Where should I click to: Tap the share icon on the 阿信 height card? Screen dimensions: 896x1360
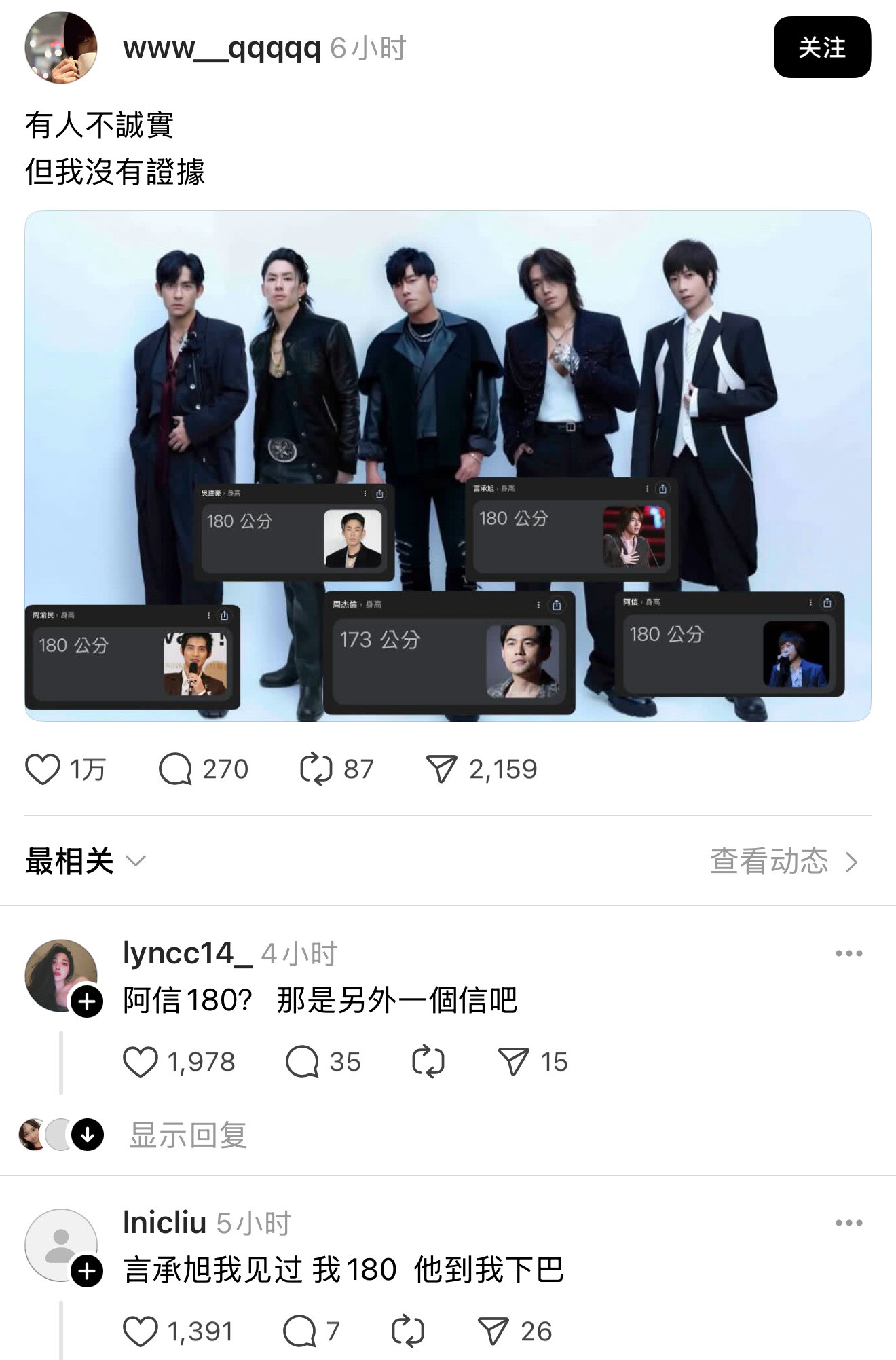(x=827, y=602)
